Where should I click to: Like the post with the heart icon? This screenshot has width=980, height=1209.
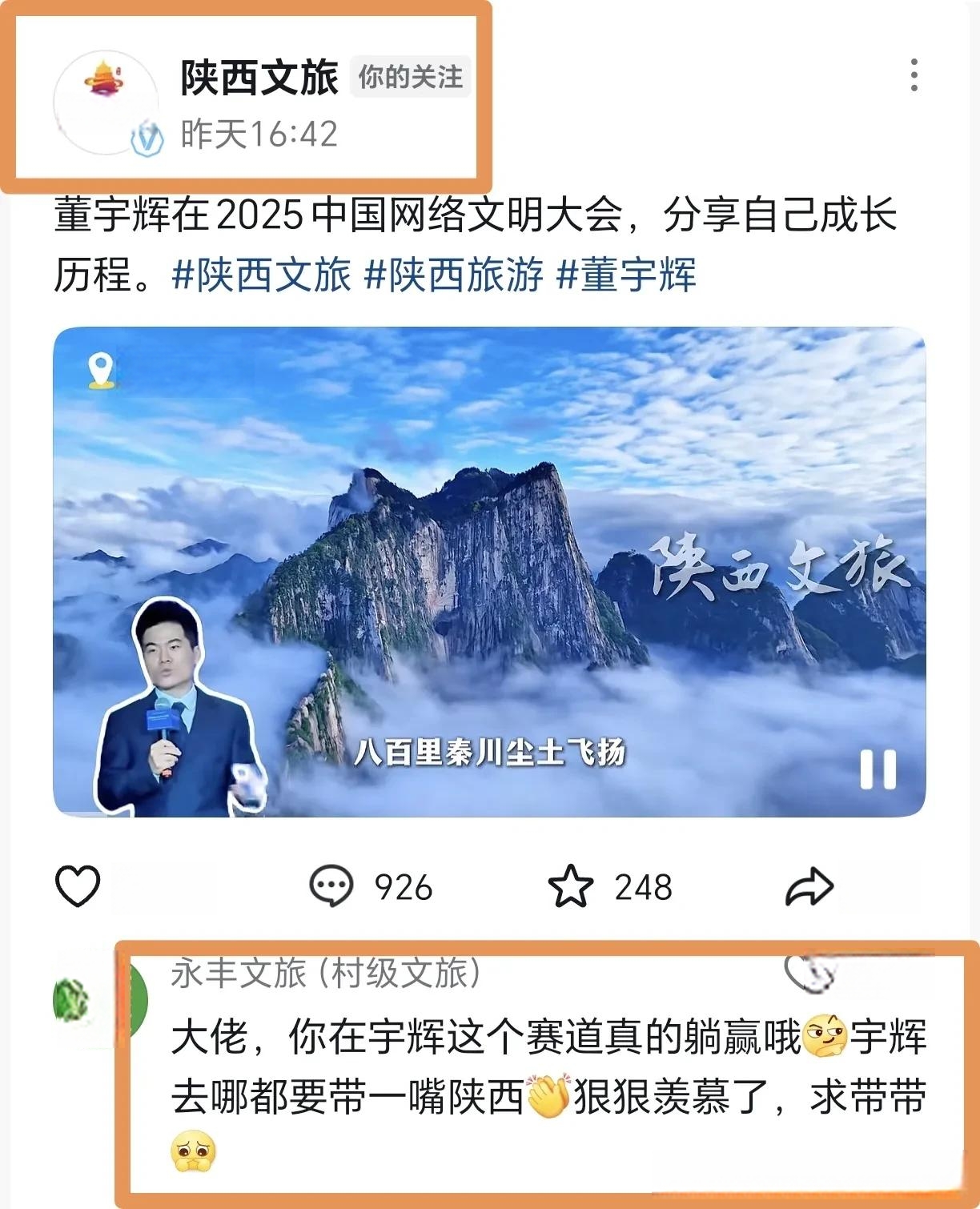click(x=78, y=886)
